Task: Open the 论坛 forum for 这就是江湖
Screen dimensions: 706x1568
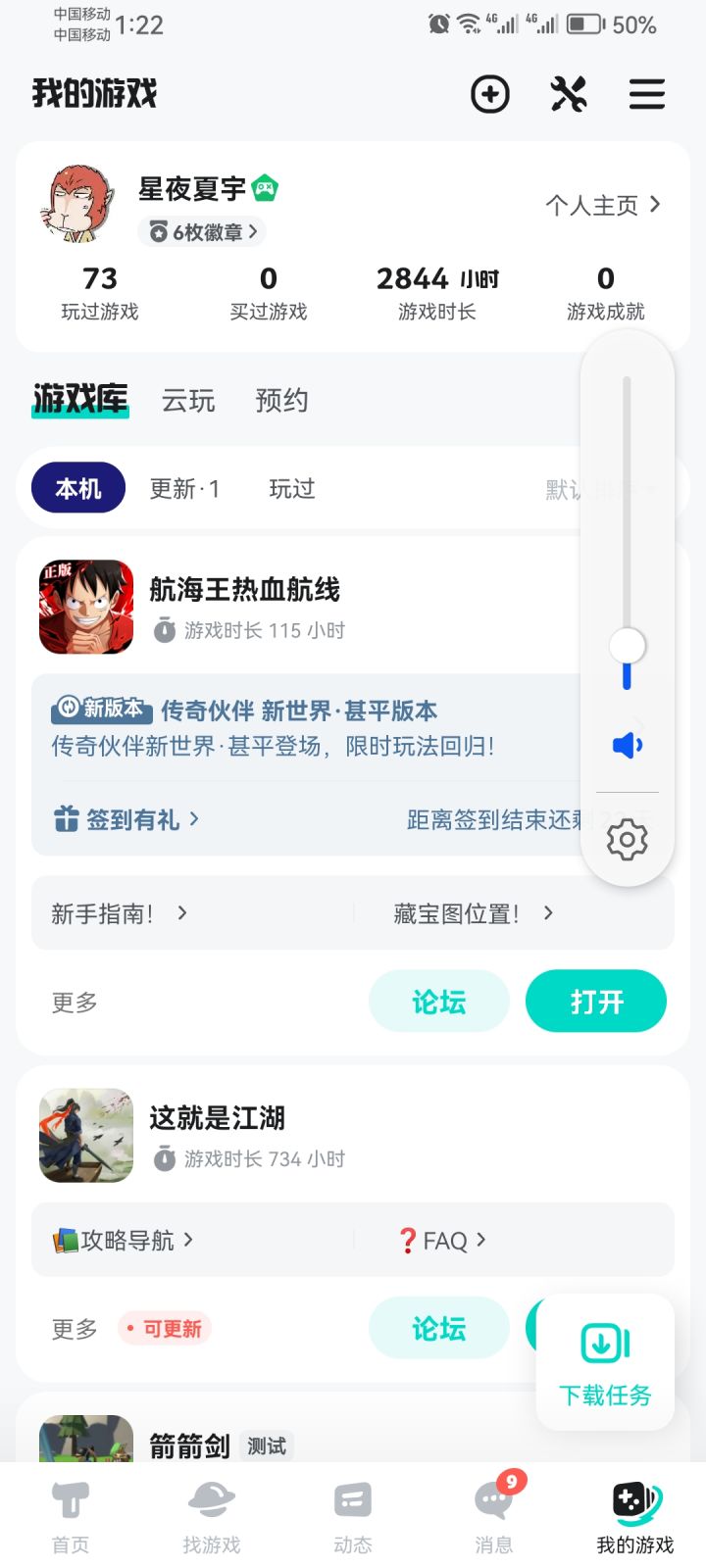Action: click(x=438, y=1328)
